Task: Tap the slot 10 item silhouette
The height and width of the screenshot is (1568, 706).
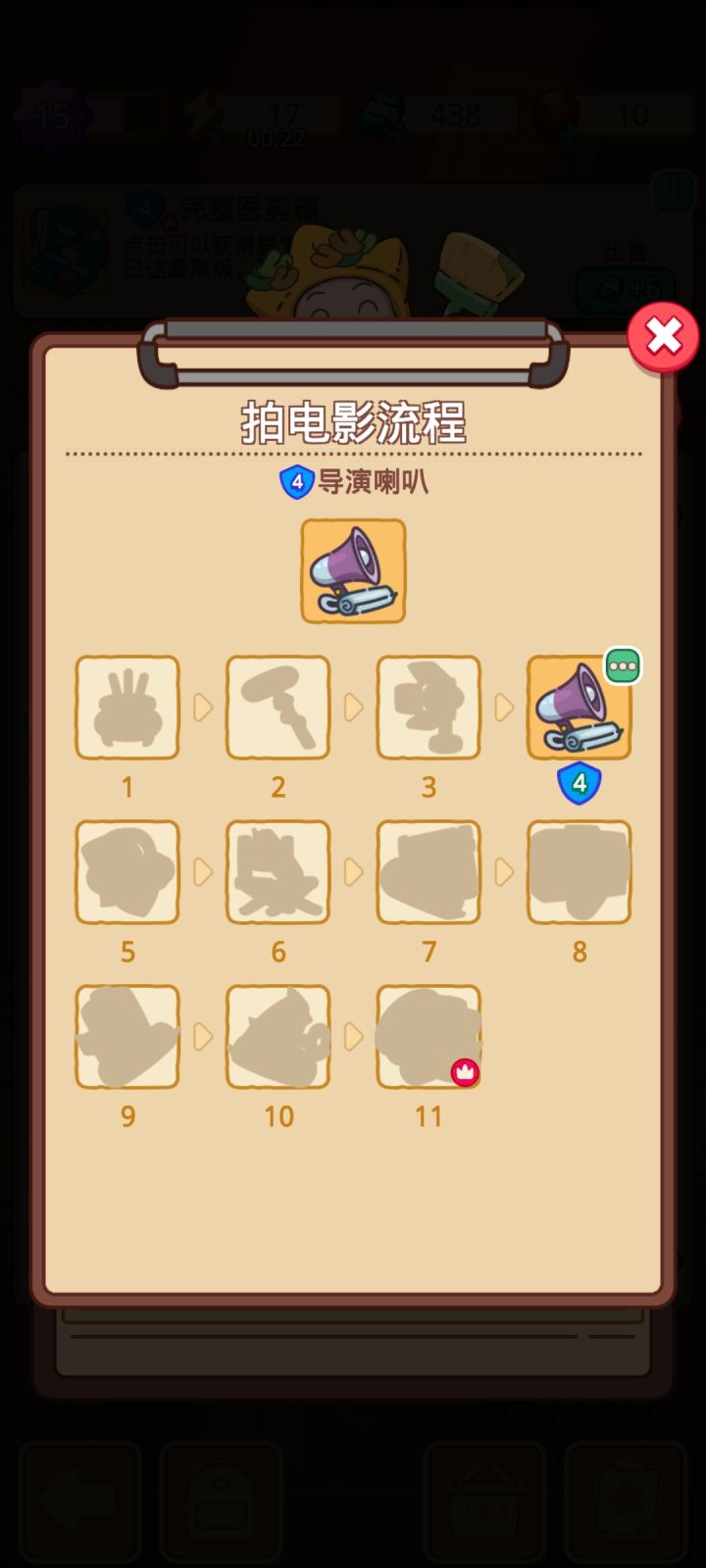Action: [x=277, y=1036]
